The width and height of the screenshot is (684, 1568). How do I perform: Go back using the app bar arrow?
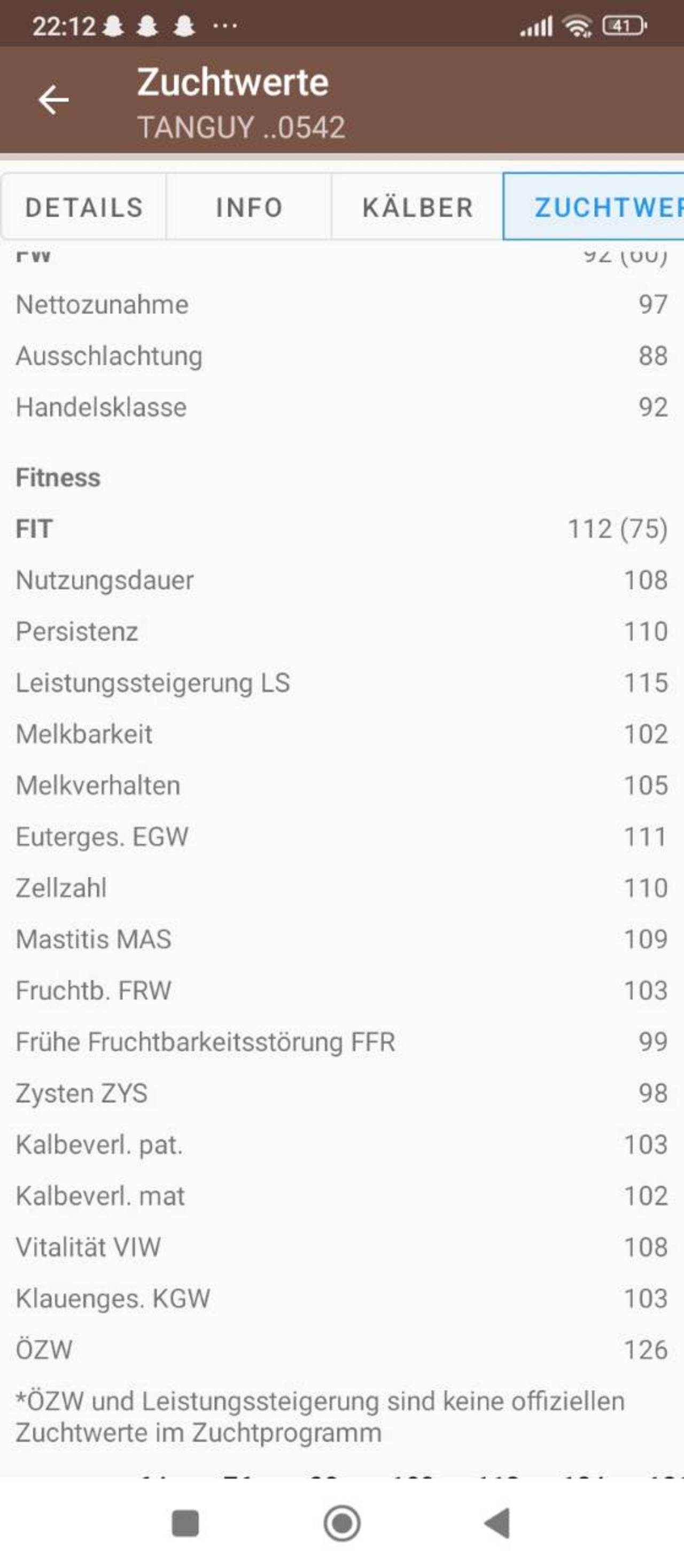tap(53, 100)
